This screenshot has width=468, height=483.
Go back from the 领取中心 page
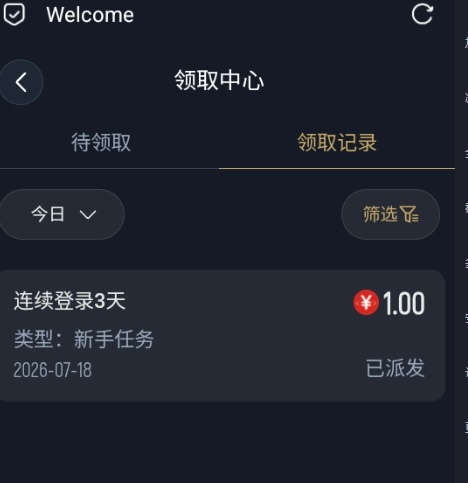[21, 82]
